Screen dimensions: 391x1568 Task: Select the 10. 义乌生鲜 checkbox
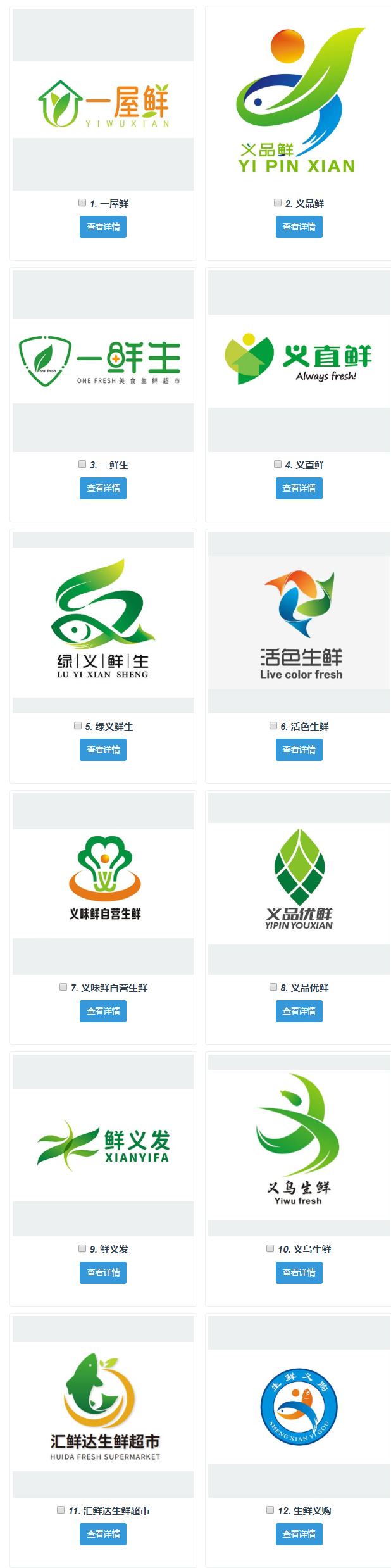(271, 1248)
